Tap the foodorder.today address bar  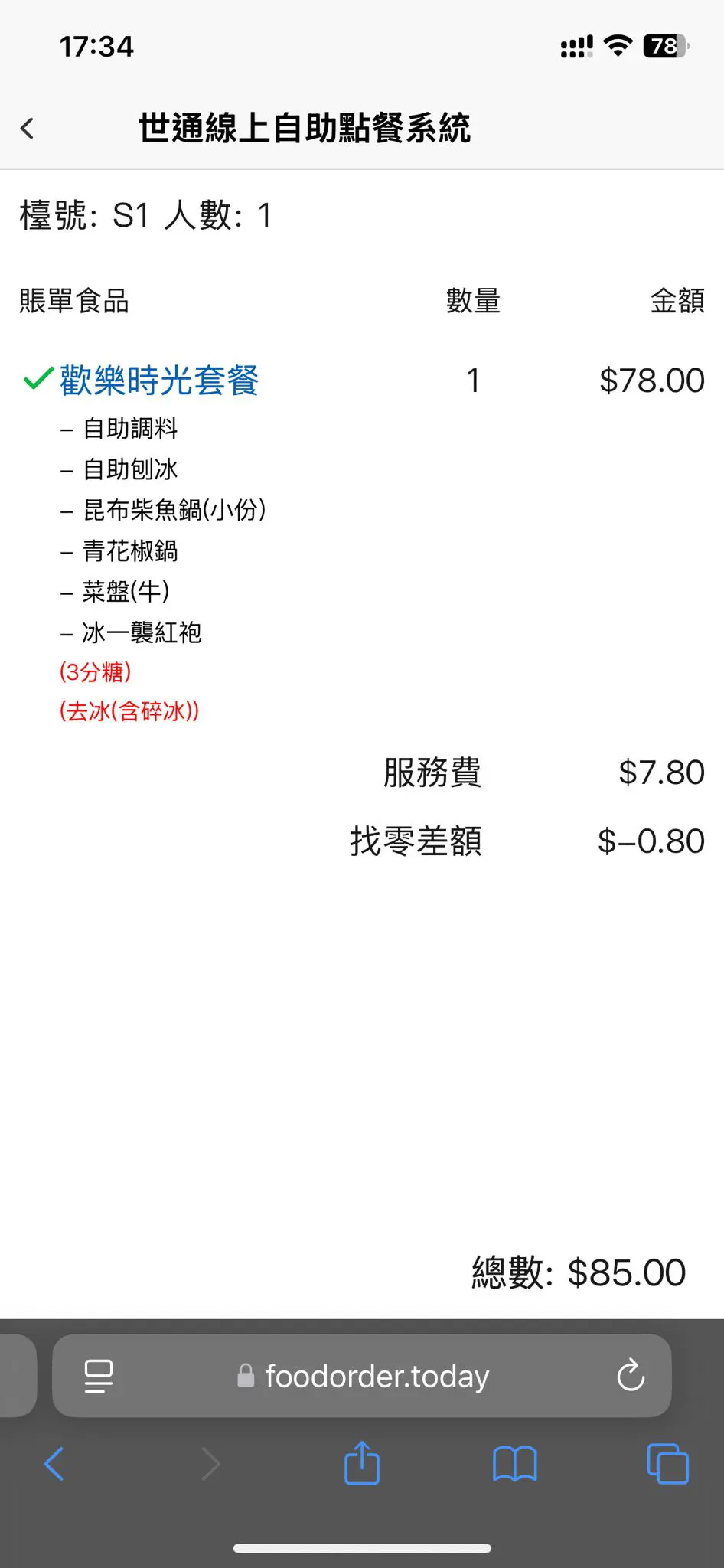(375, 1376)
